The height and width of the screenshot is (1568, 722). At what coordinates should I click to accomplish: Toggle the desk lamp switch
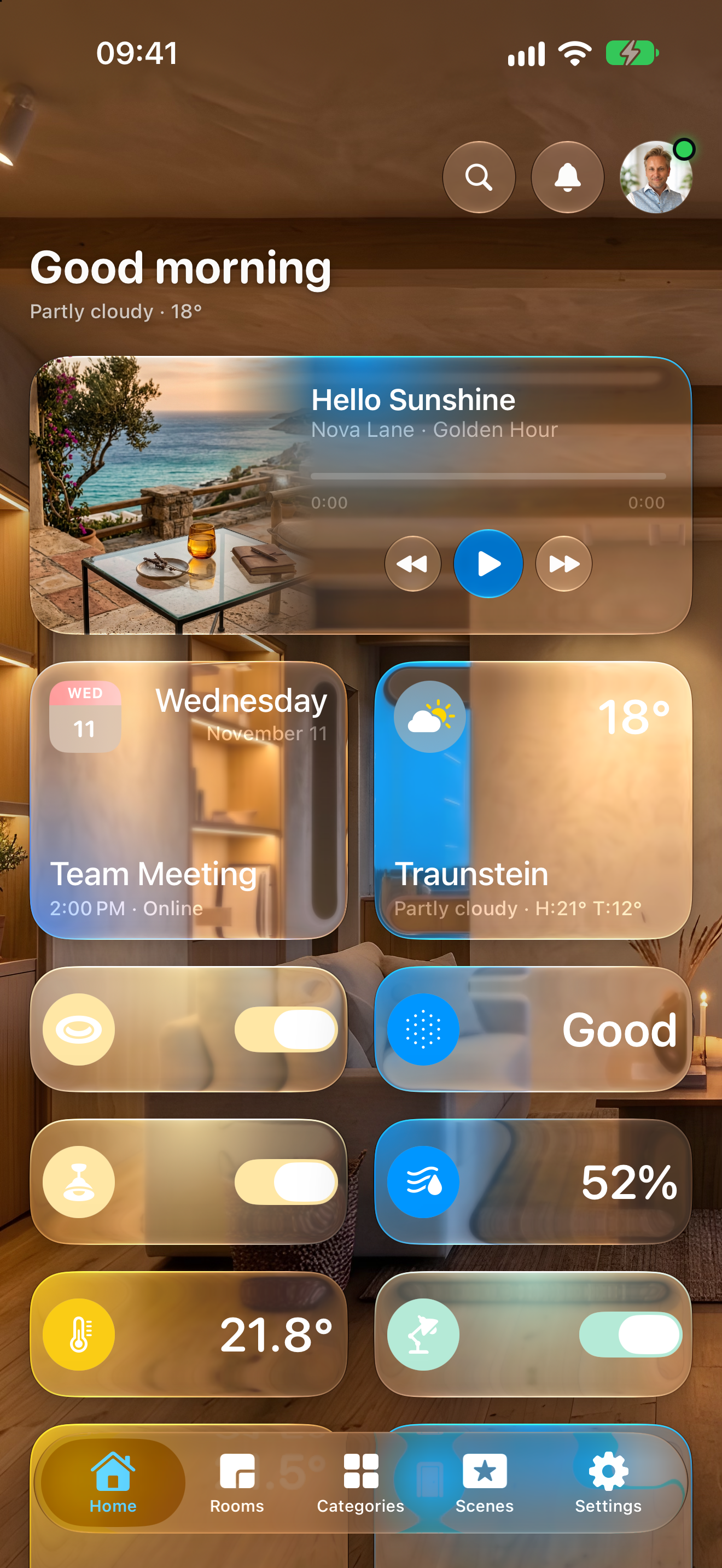(631, 1333)
